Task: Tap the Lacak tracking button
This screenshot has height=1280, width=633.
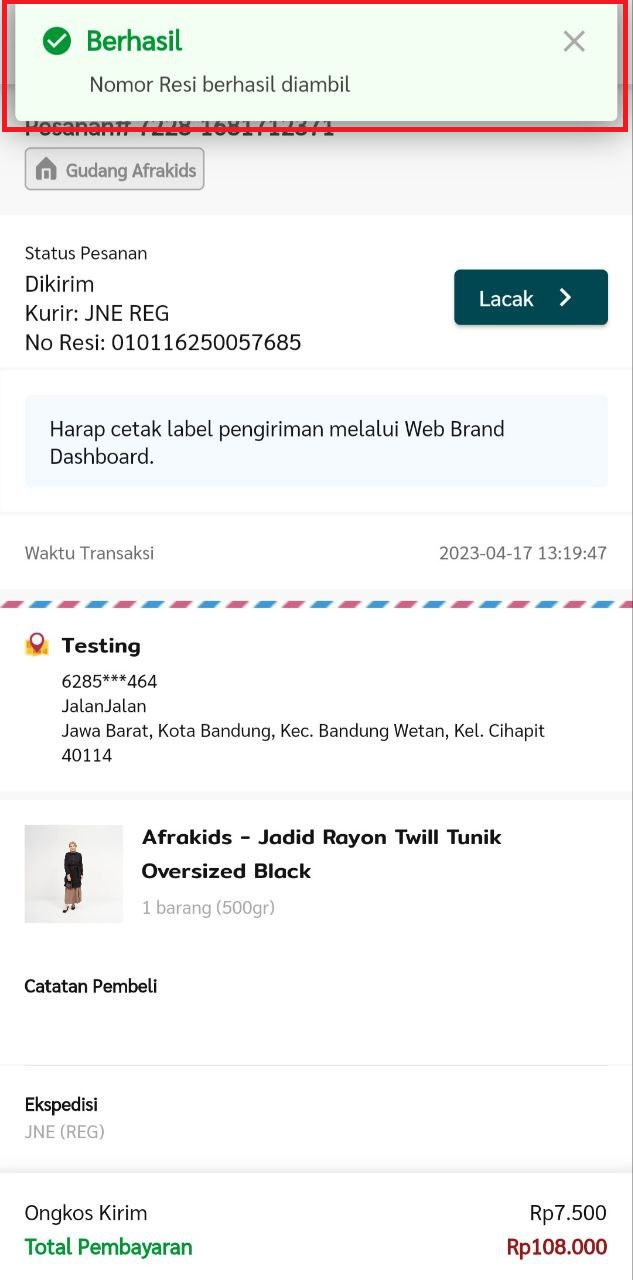Action: [530, 298]
